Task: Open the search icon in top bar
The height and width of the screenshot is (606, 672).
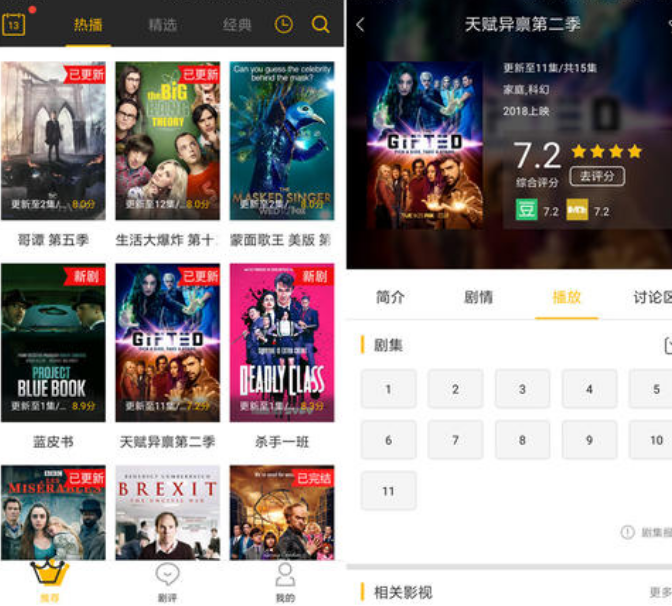Action: tap(320, 24)
